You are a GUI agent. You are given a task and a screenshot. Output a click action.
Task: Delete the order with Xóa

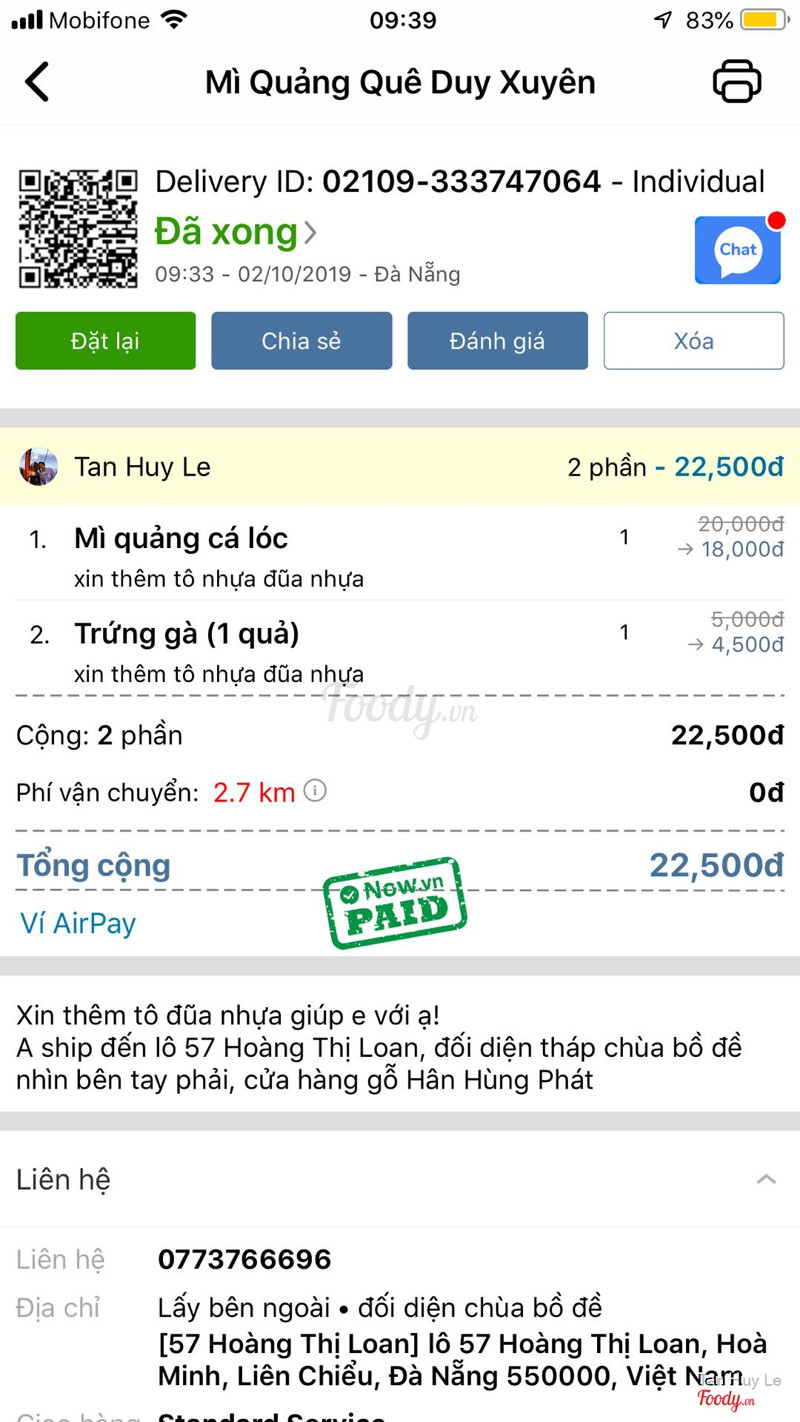[x=693, y=341]
